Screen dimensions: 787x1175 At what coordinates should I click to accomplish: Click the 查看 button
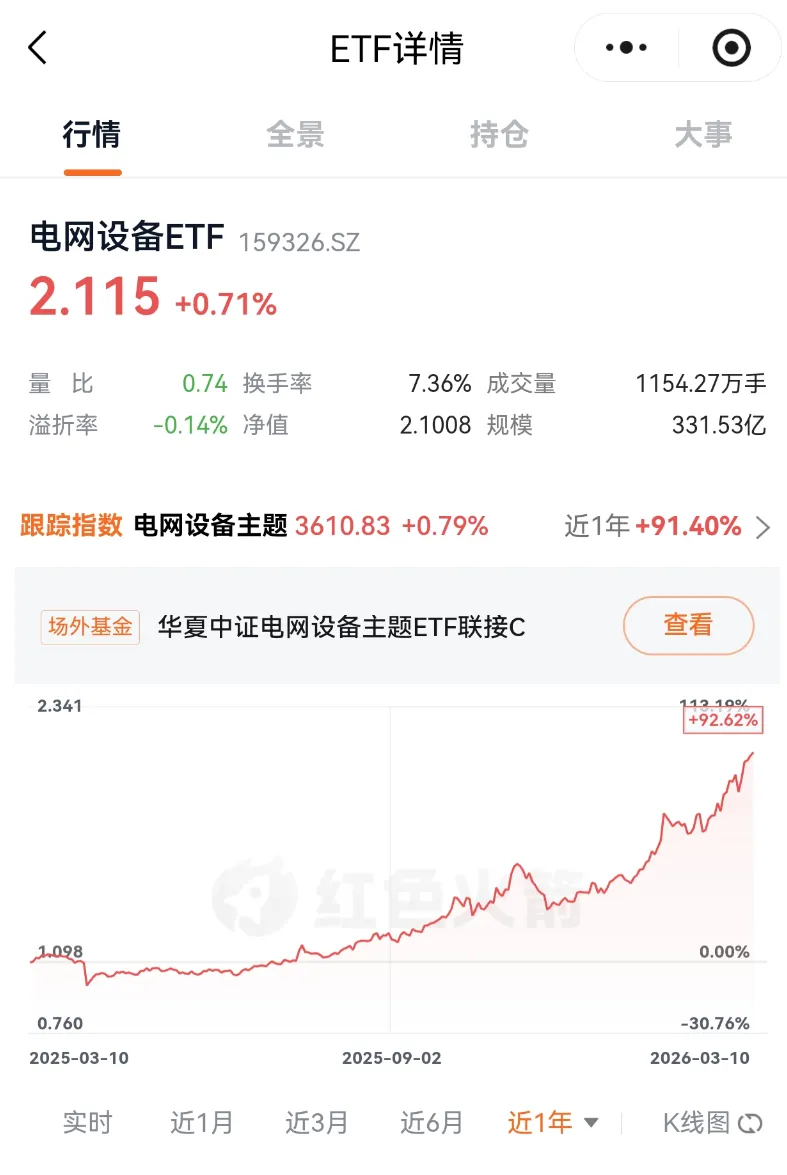pos(688,624)
